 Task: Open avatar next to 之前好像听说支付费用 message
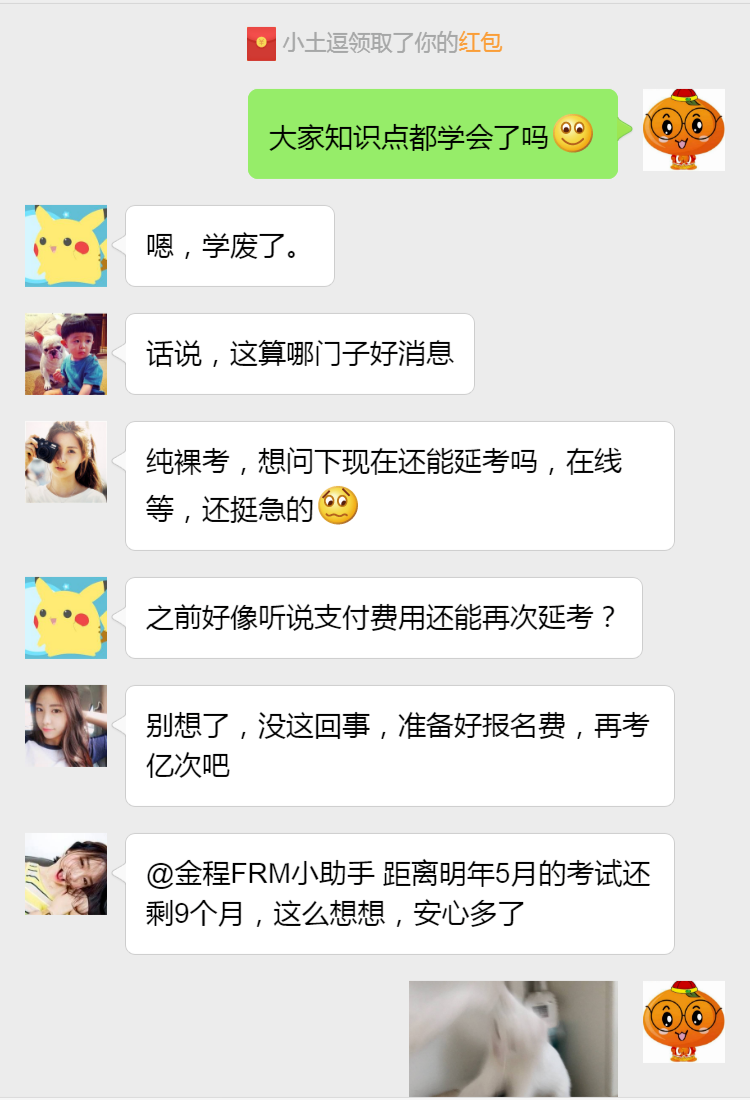point(66,618)
